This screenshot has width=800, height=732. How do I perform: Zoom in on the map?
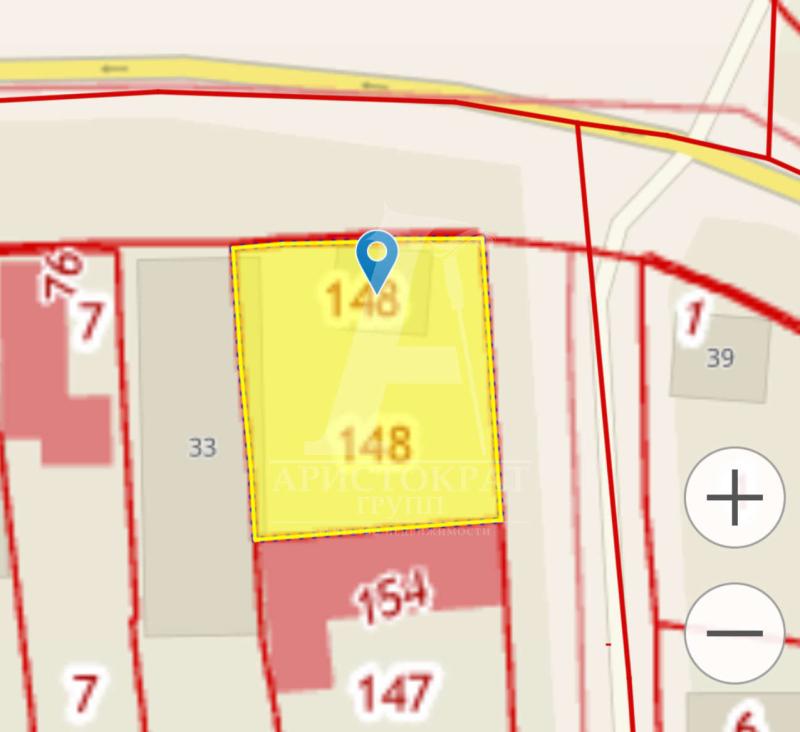[x=734, y=497]
